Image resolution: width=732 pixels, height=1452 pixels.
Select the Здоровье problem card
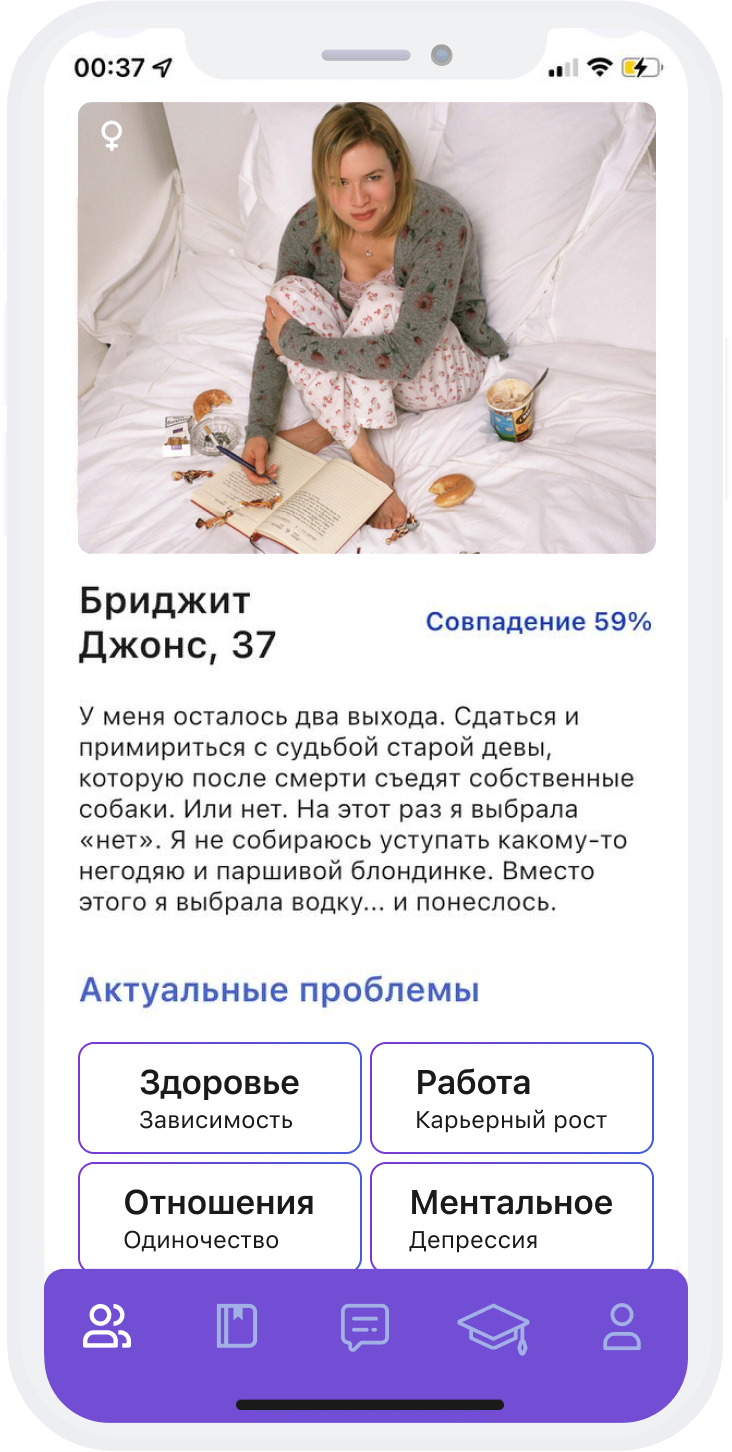pyautogui.click(x=219, y=1098)
